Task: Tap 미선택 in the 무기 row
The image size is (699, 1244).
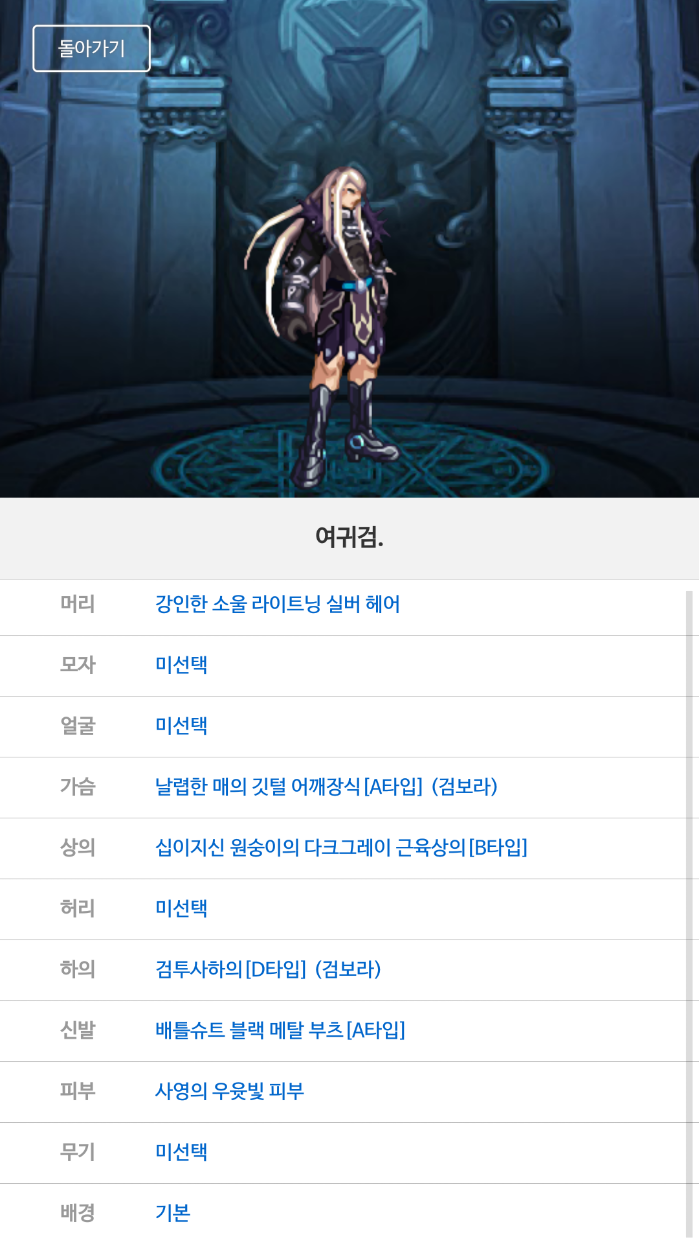Action: (x=181, y=1152)
